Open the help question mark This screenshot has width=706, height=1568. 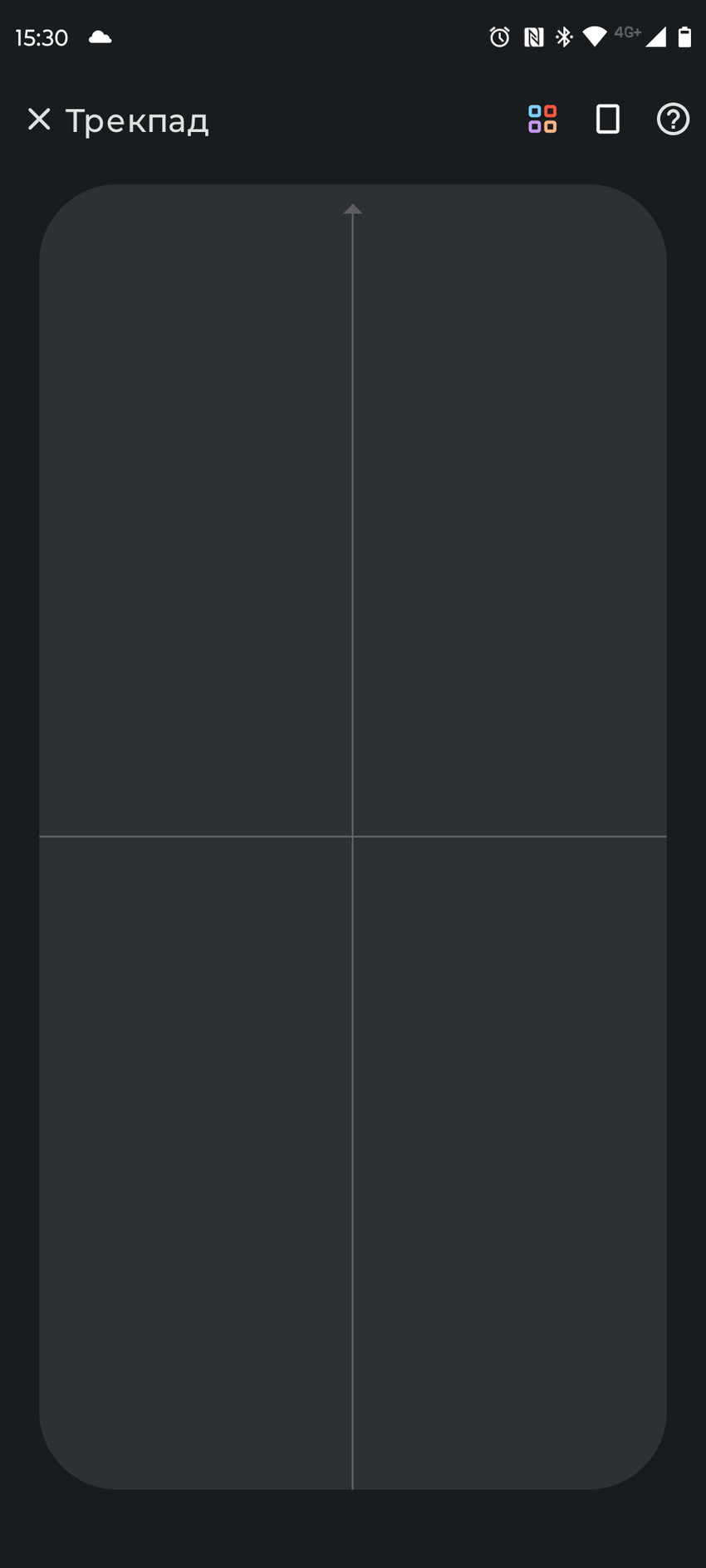coord(673,120)
